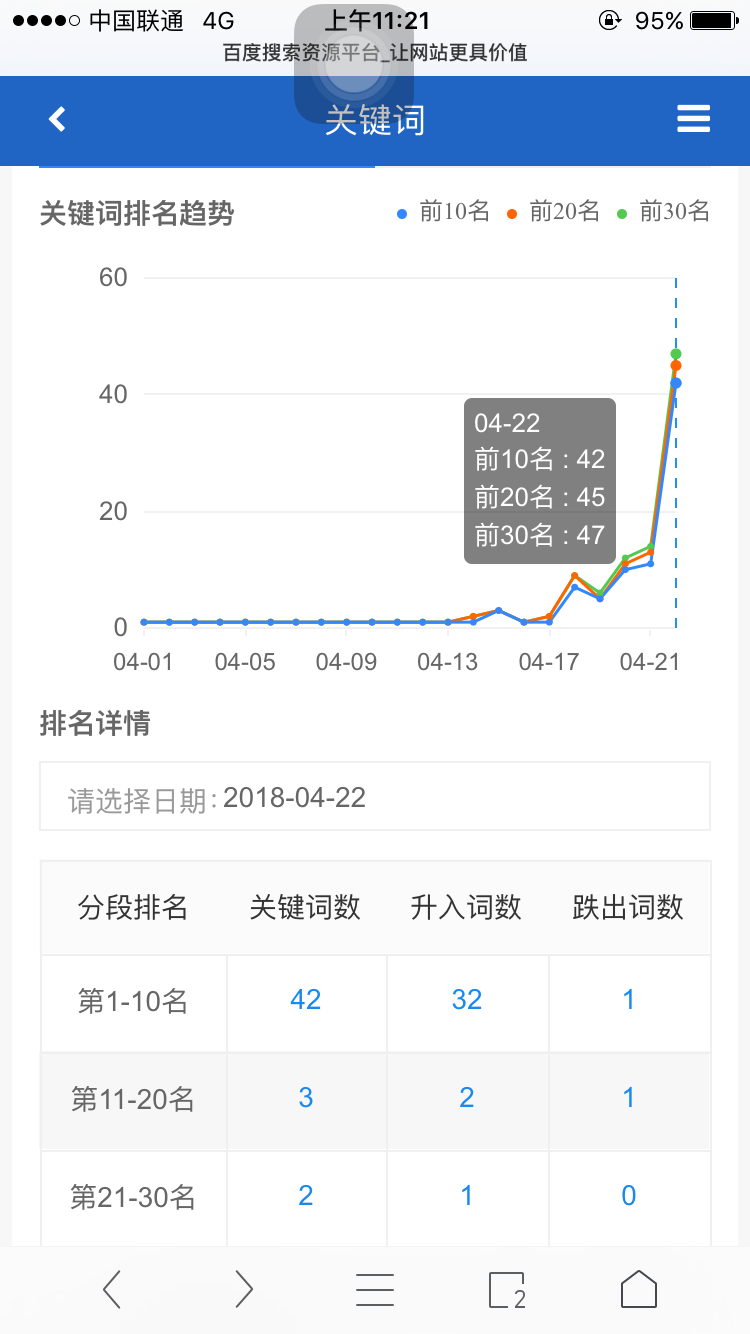Tap the 04-22 chart tooltip
Image resolution: width=750 pixels, height=1334 pixels.
tap(540, 478)
